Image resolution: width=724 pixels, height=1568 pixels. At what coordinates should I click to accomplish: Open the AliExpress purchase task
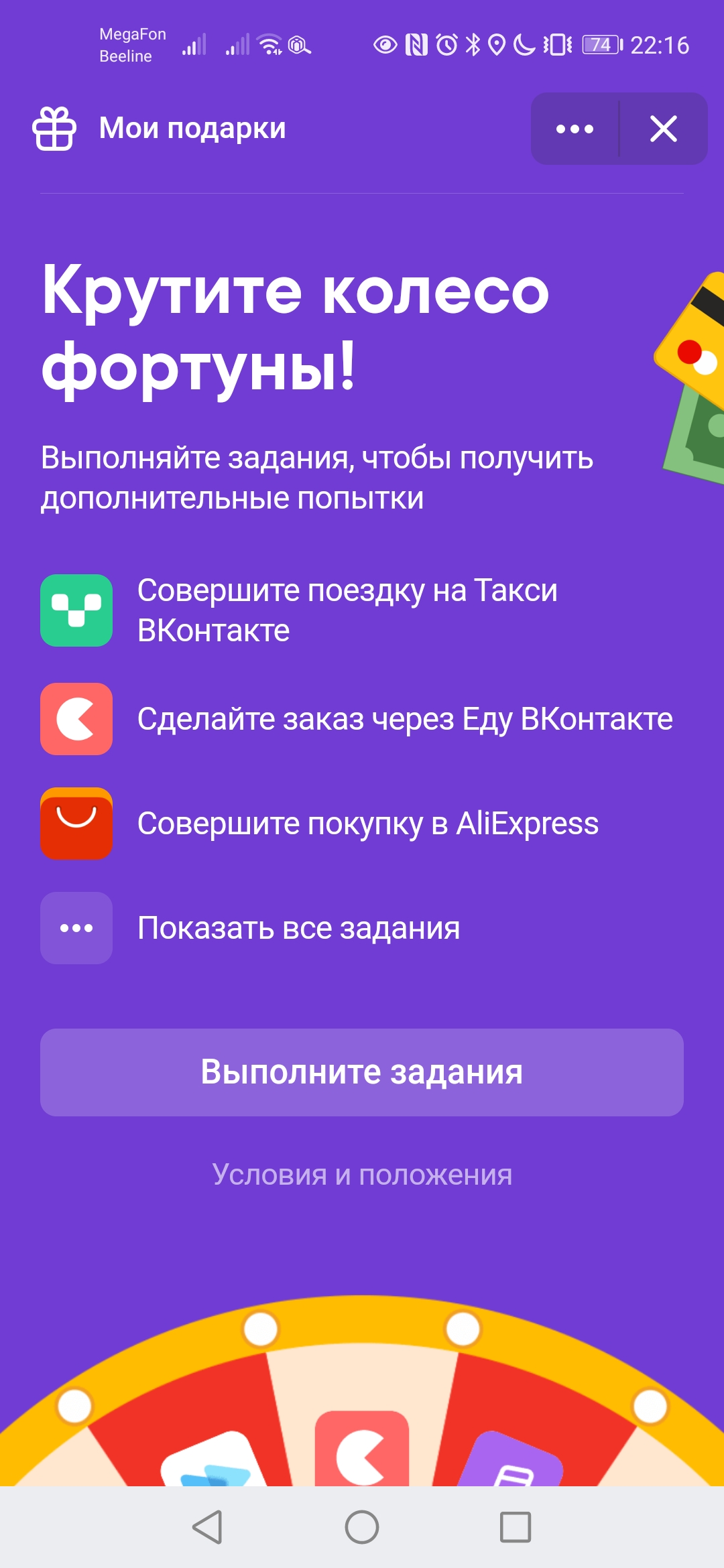point(362,824)
